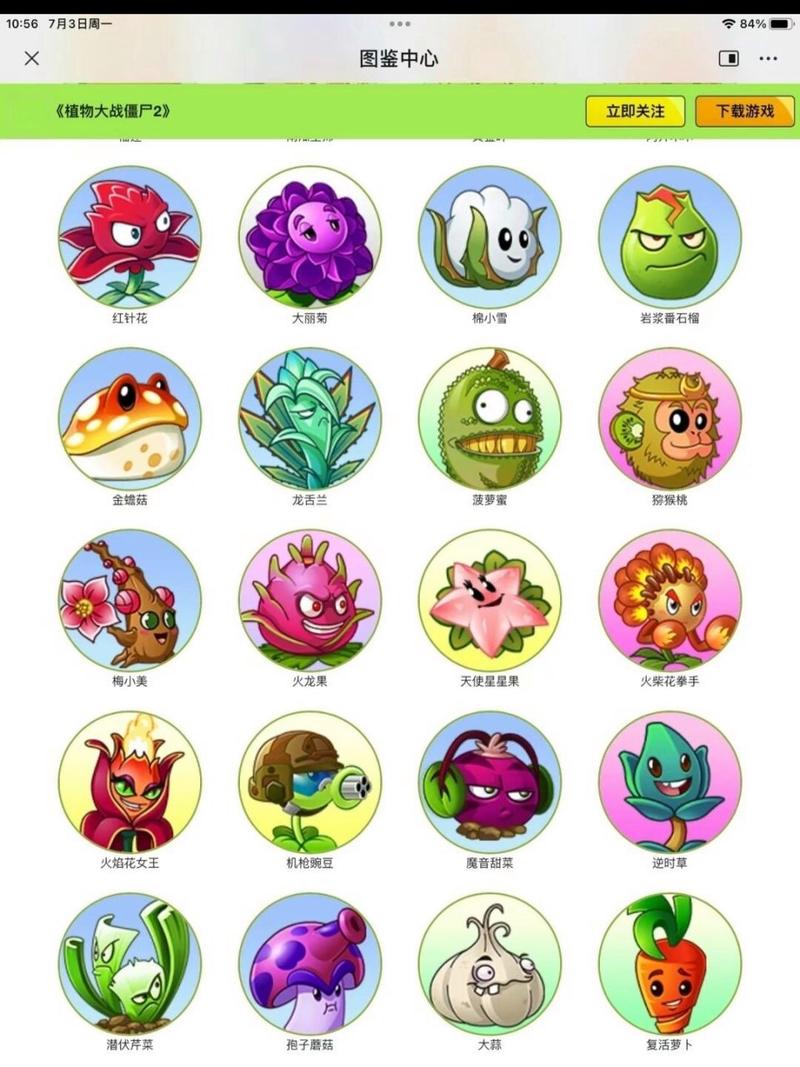Viewport: 800px width, 1067px height.
Task: Open the 大丽菊 plant entry
Action: click(310, 237)
